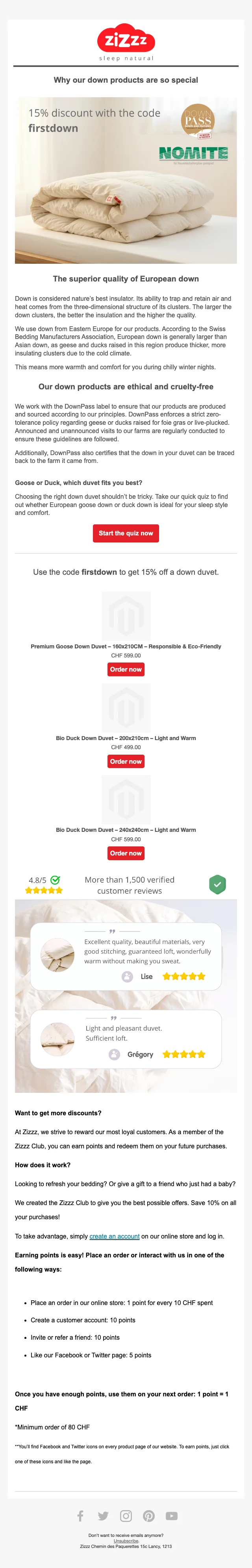Open Zizzz Facebook page icon

pos(80,1516)
